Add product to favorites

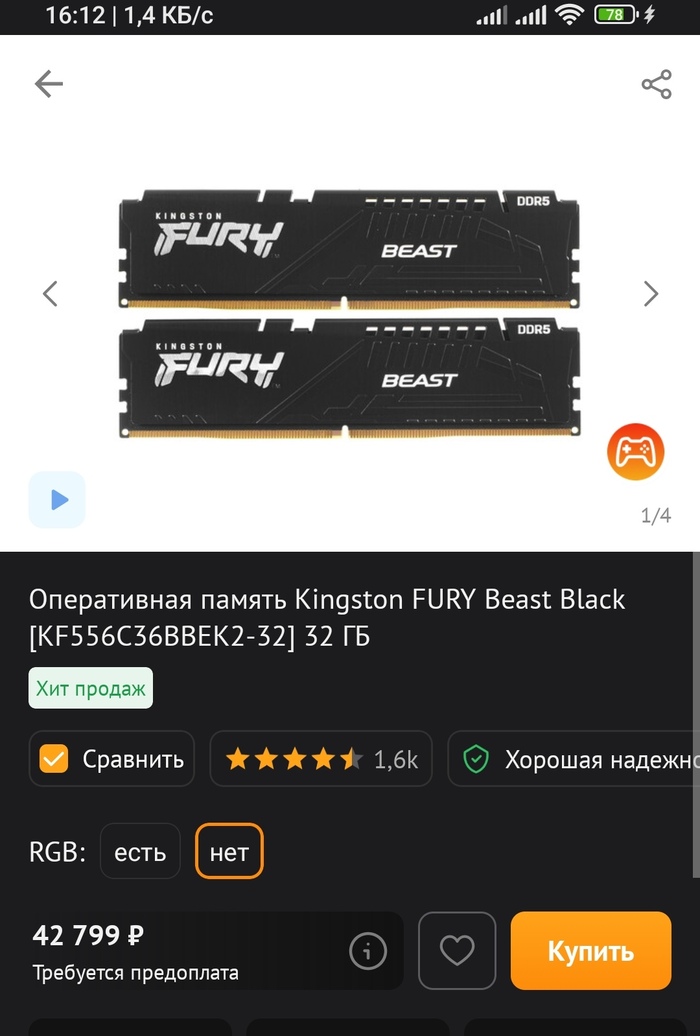pos(457,951)
